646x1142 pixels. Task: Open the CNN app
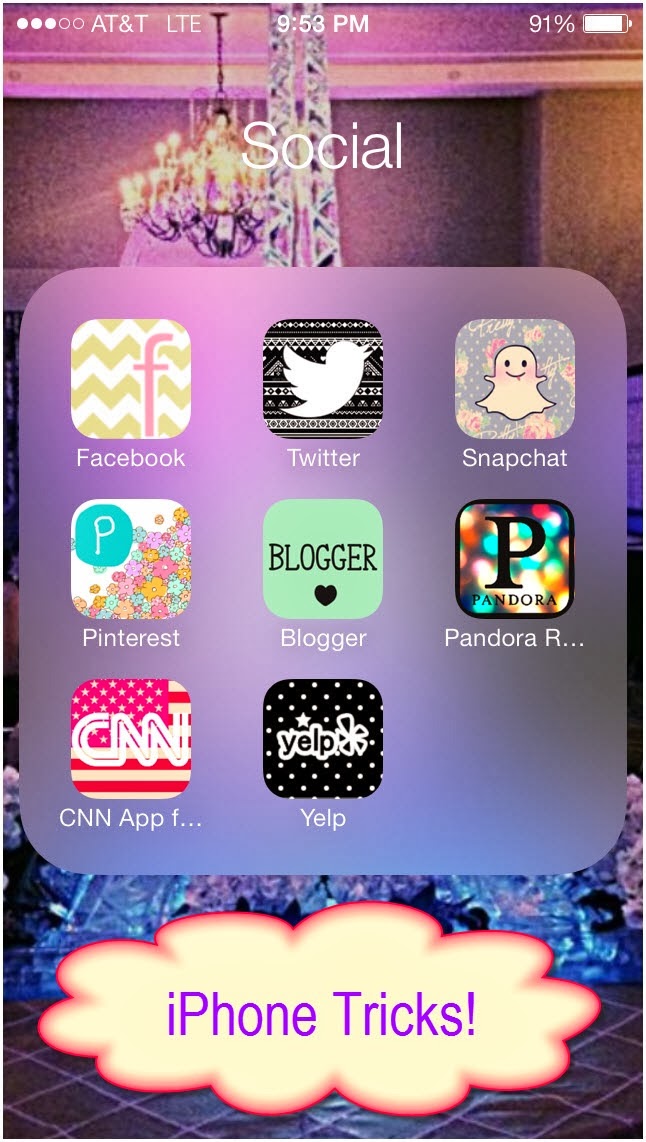[x=131, y=739]
